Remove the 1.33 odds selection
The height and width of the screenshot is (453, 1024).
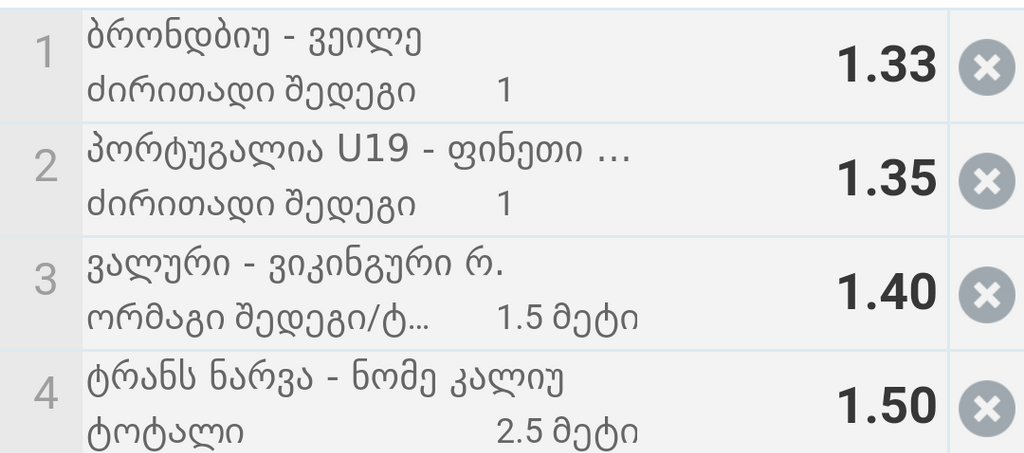[x=986, y=68]
